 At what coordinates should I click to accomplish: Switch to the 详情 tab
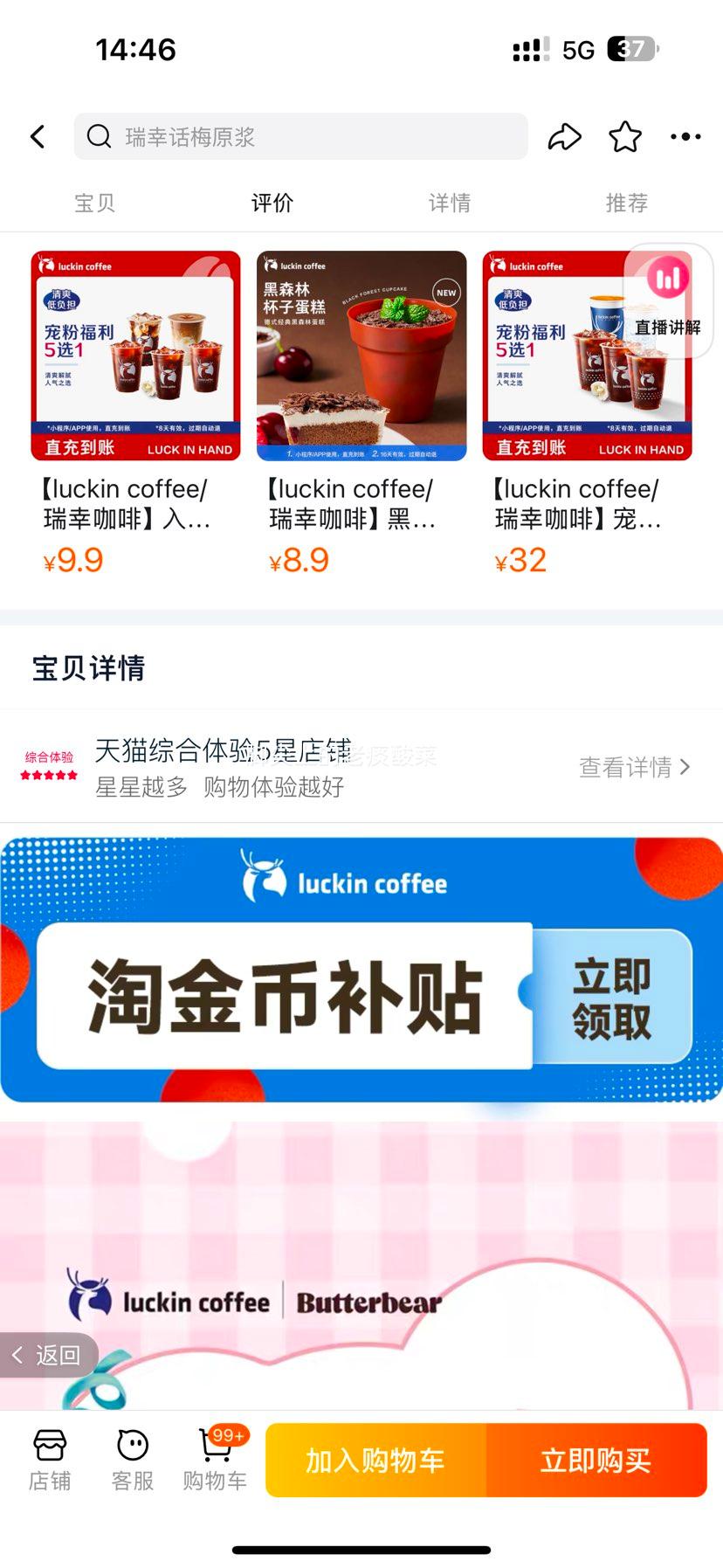click(449, 202)
